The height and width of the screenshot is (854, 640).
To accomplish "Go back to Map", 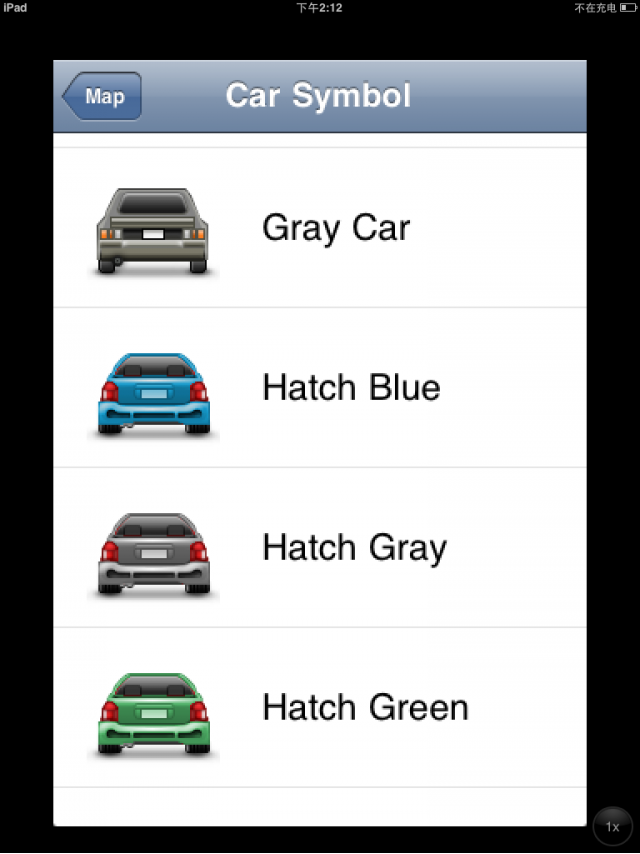I will pos(103,97).
